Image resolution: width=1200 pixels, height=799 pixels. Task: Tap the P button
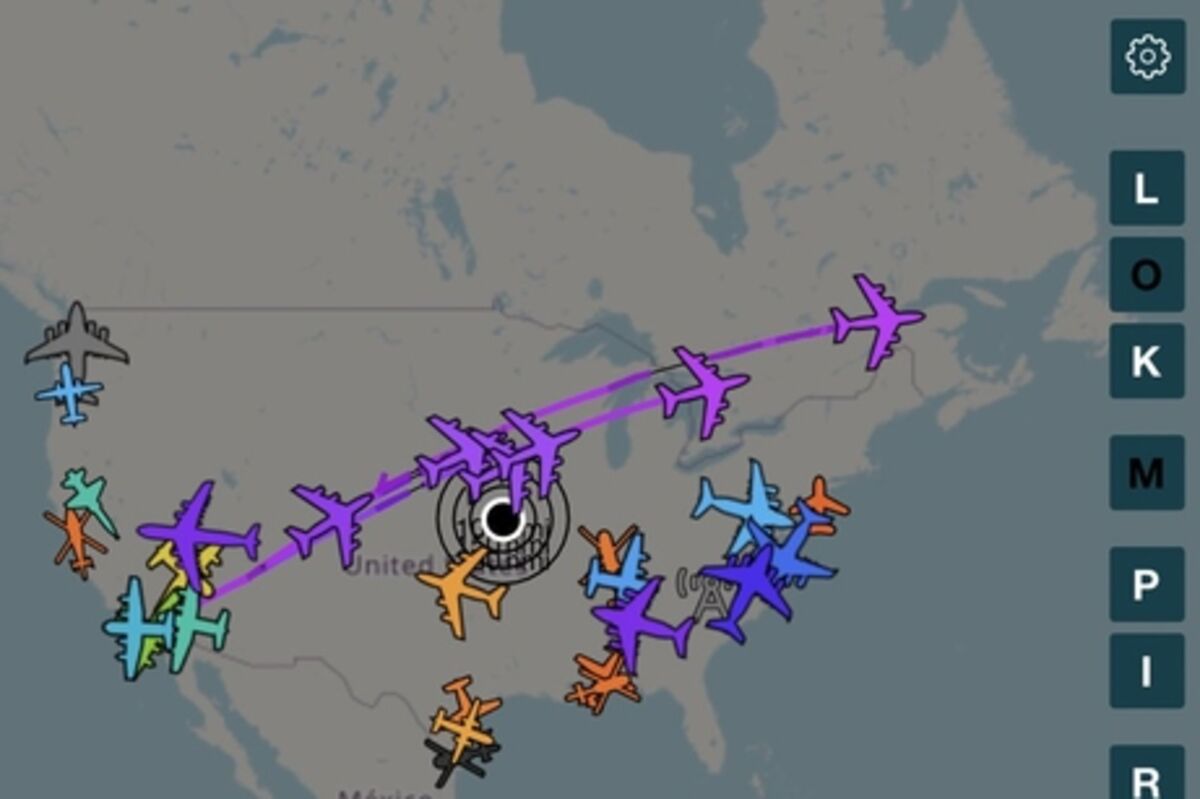point(1147,584)
